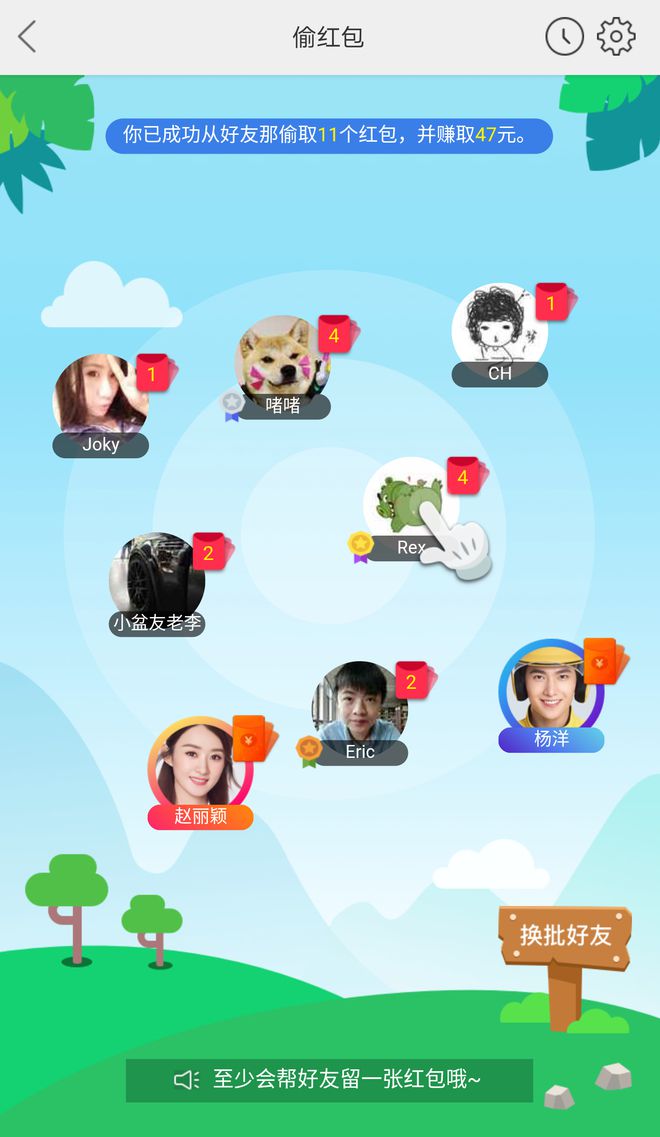Tap Eric's avatar
This screenshot has width=660, height=1137.
(359, 707)
